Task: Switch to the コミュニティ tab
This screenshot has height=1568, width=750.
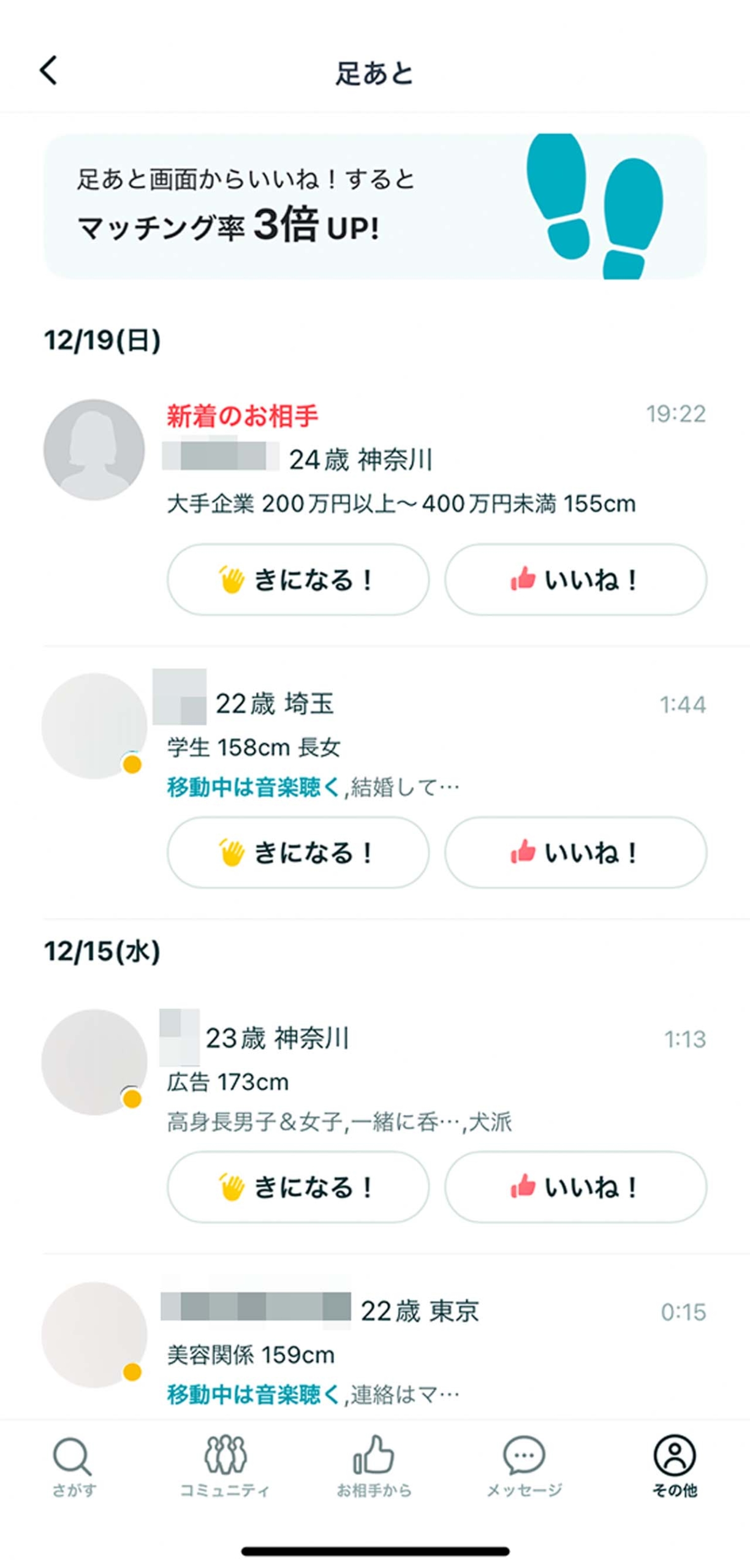Action: point(224,1466)
